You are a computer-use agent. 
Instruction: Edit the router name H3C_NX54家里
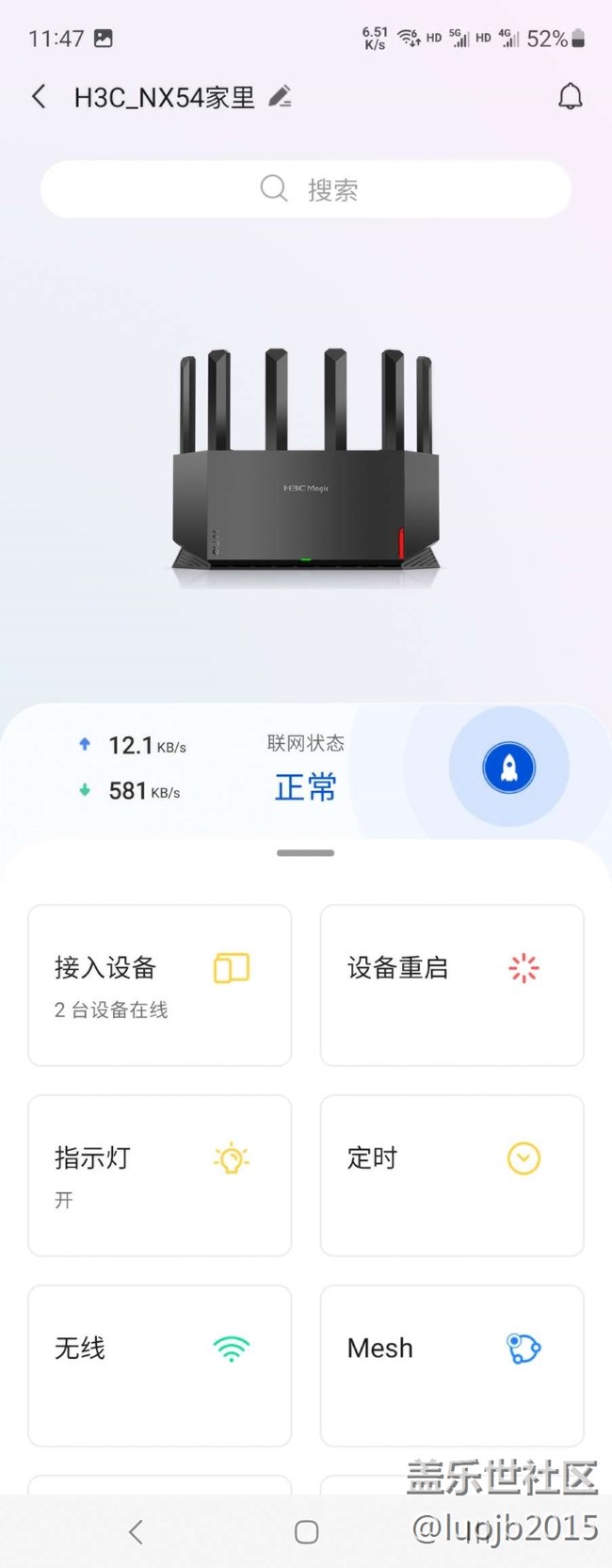click(x=280, y=96)
